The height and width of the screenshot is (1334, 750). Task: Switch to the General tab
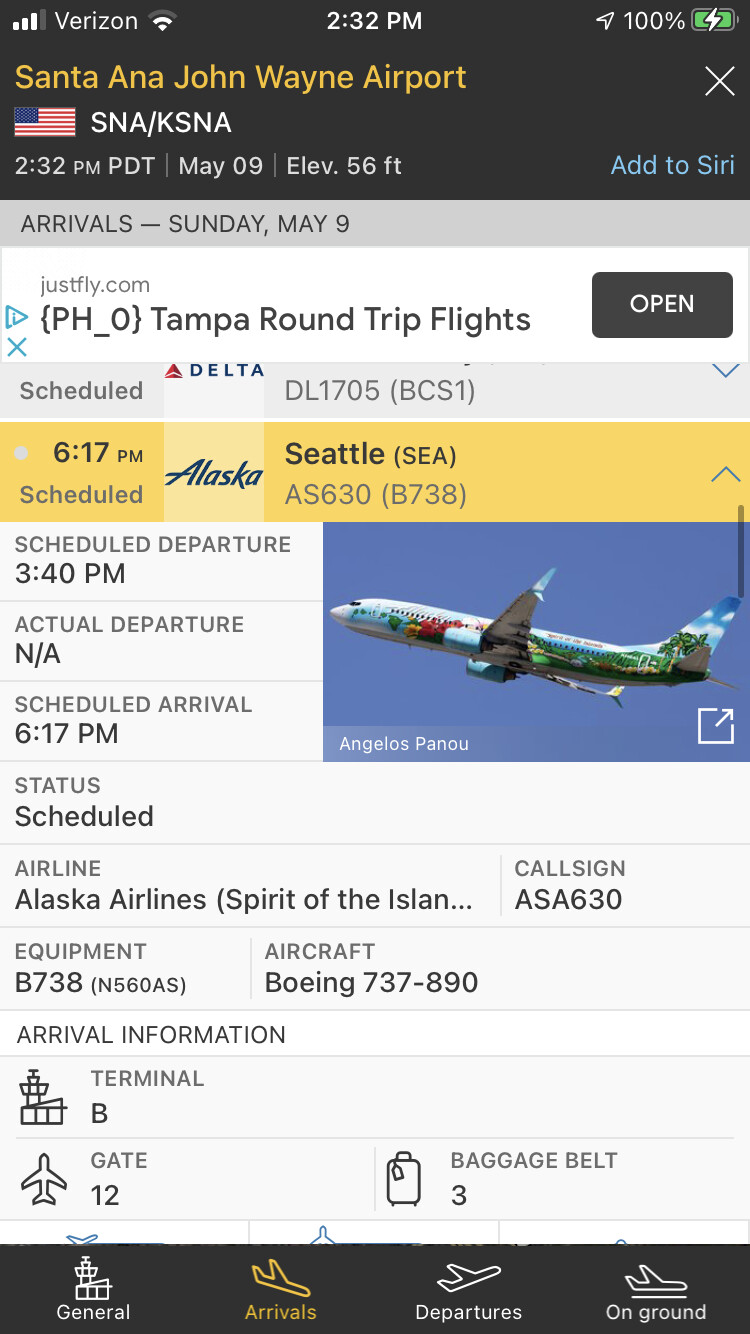93,1290
